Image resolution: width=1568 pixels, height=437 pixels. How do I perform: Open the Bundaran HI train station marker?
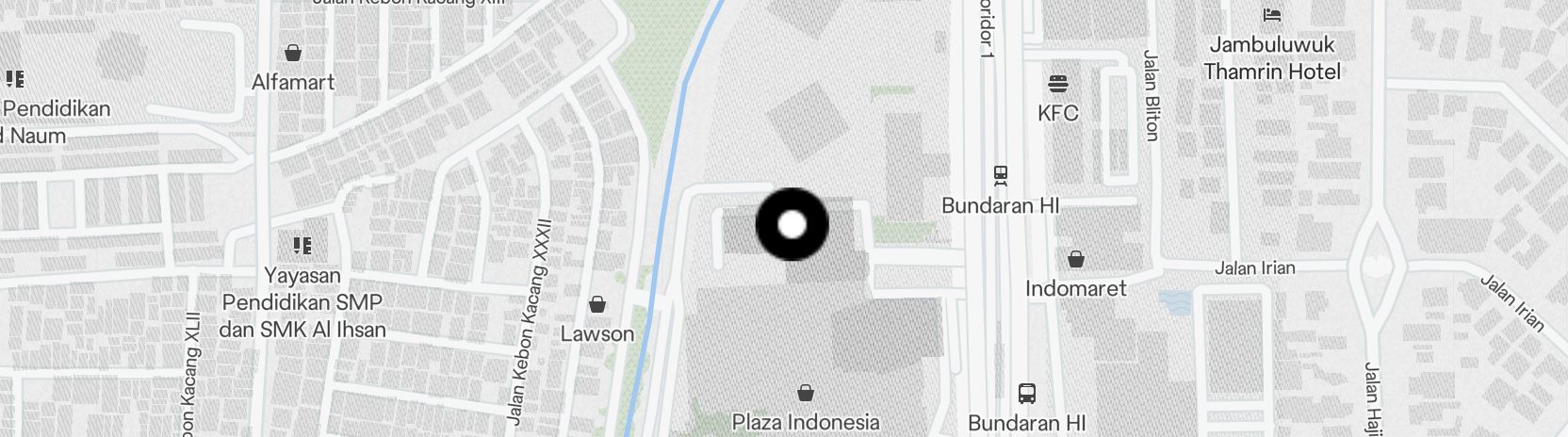pyautogui.click(x=1001, y=175)
